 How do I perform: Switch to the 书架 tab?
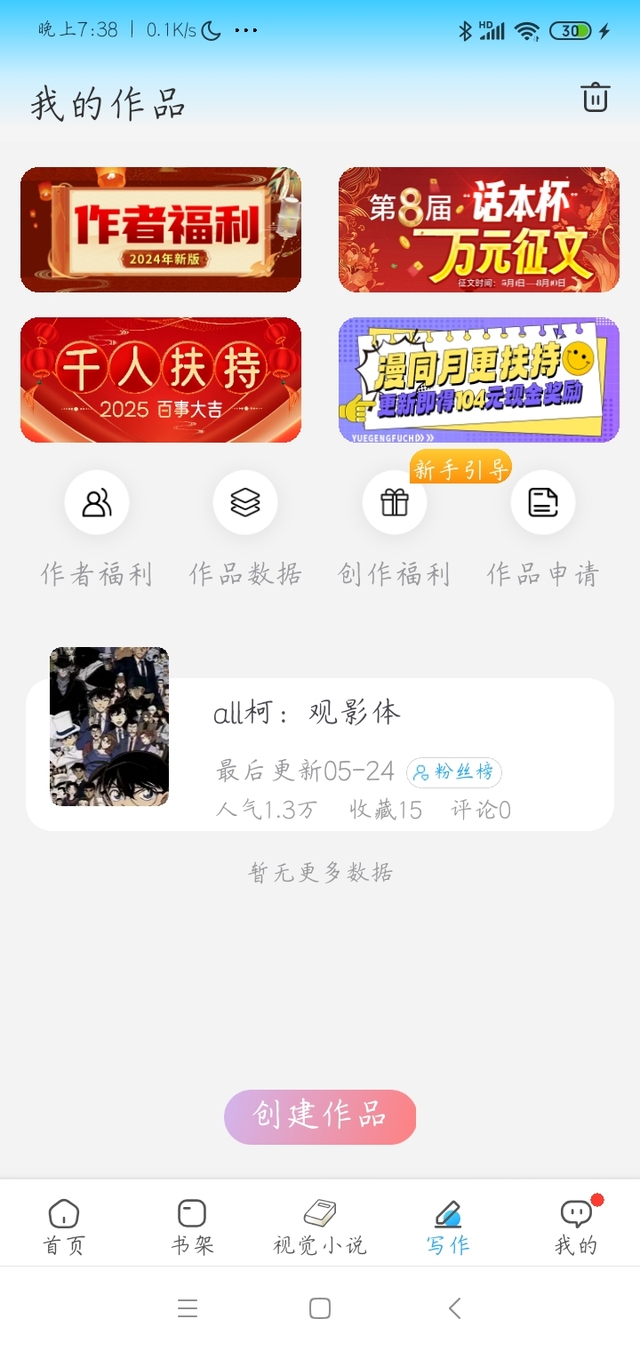click(x=192, y=1226)
